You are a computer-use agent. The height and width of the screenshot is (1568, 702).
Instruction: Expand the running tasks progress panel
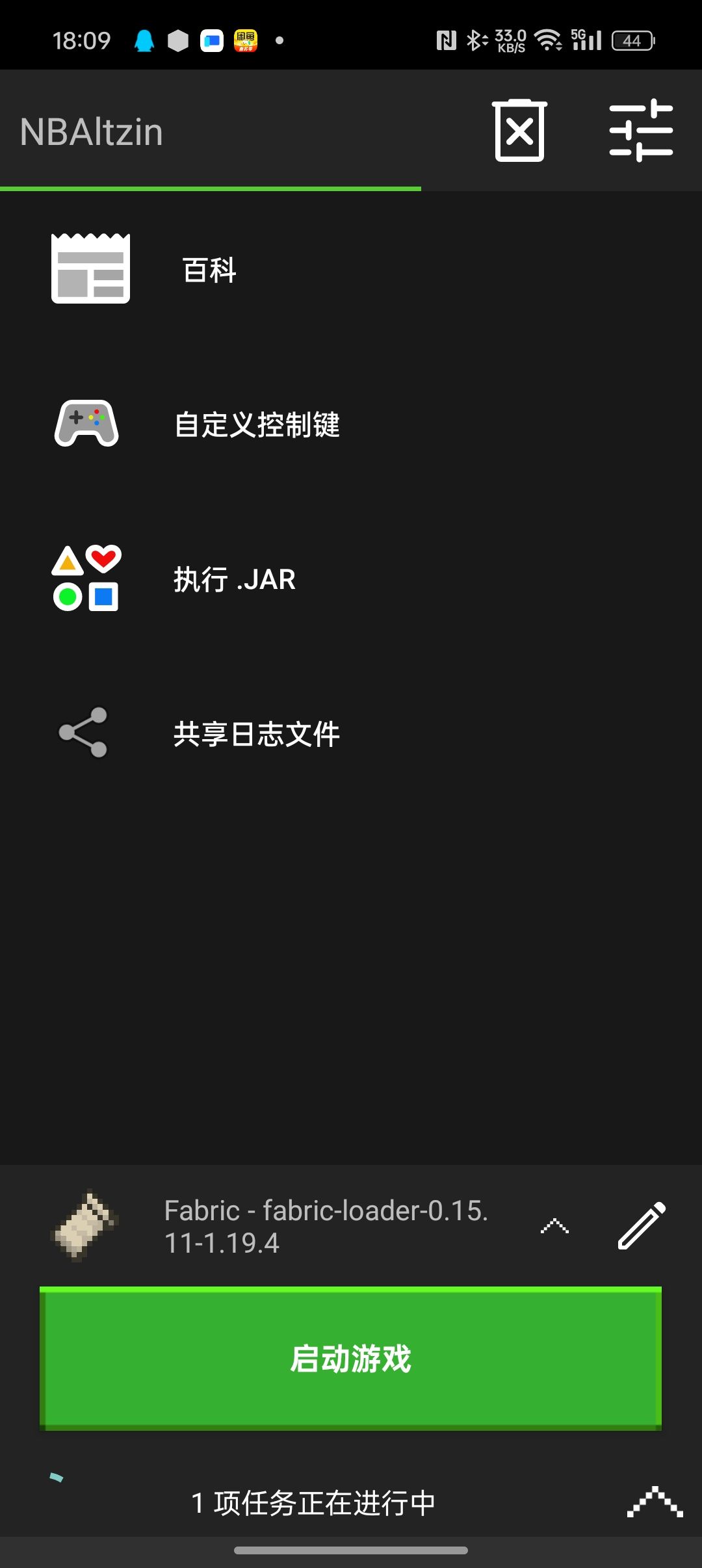[655, 1502]
